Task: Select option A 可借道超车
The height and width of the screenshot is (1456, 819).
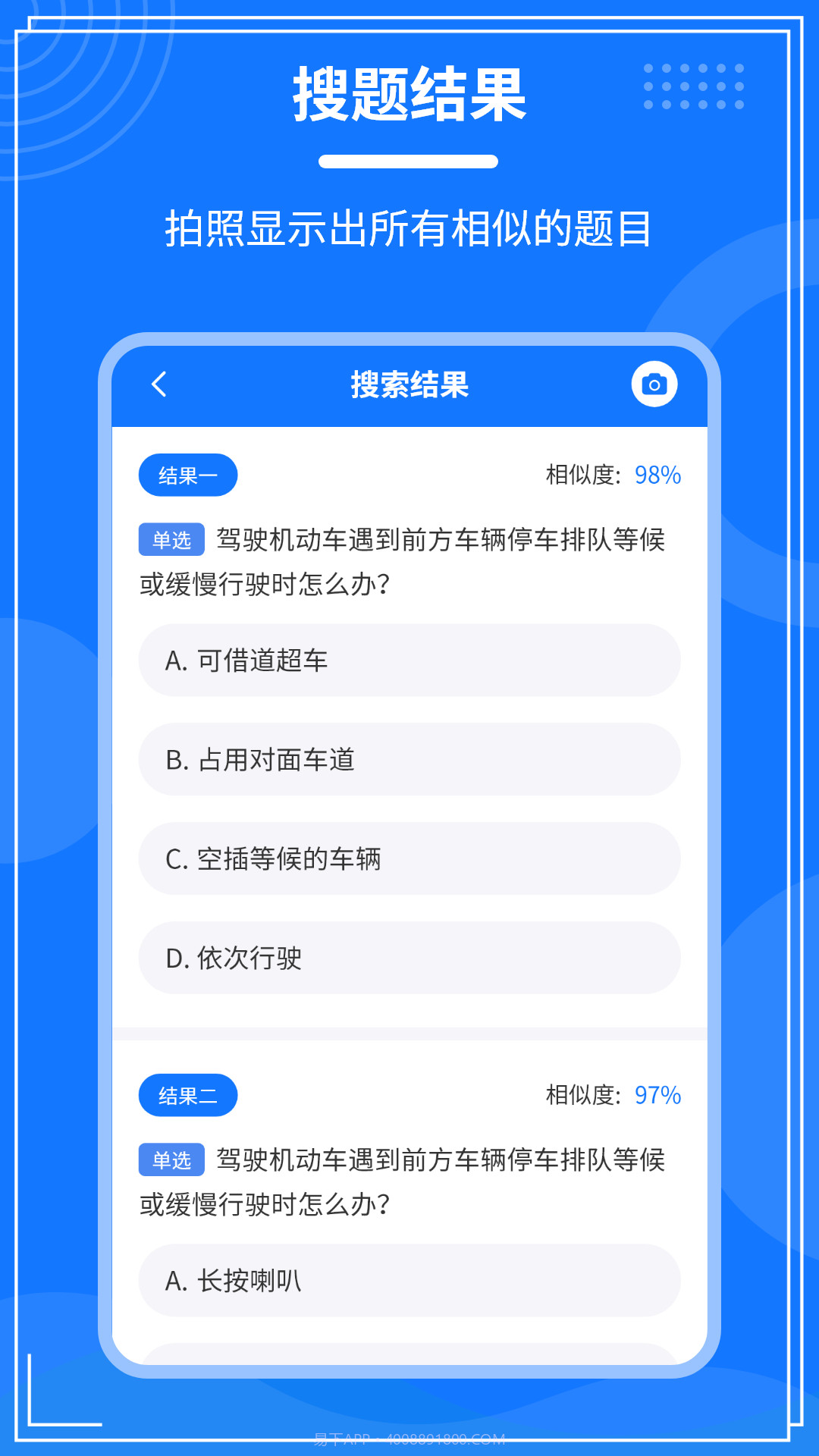Action: pyautogui.click(x=409, y=661)
